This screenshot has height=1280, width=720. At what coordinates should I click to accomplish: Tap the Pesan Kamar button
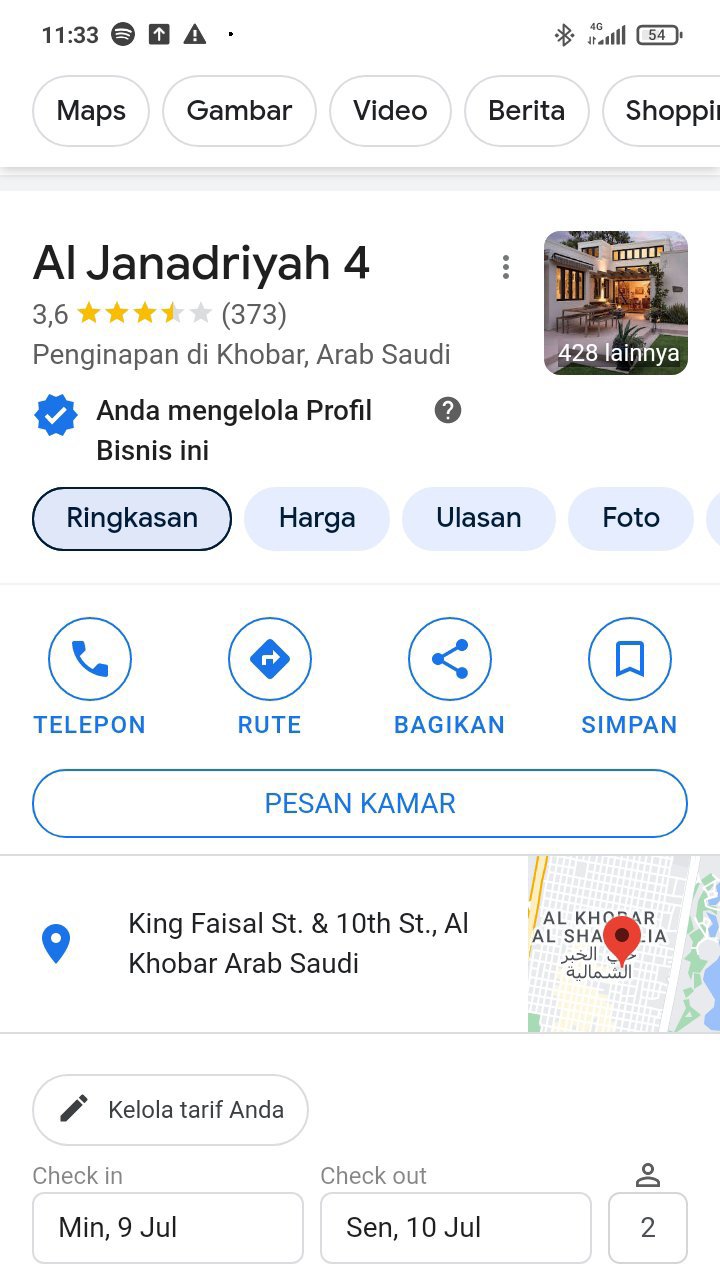(360, 803)
